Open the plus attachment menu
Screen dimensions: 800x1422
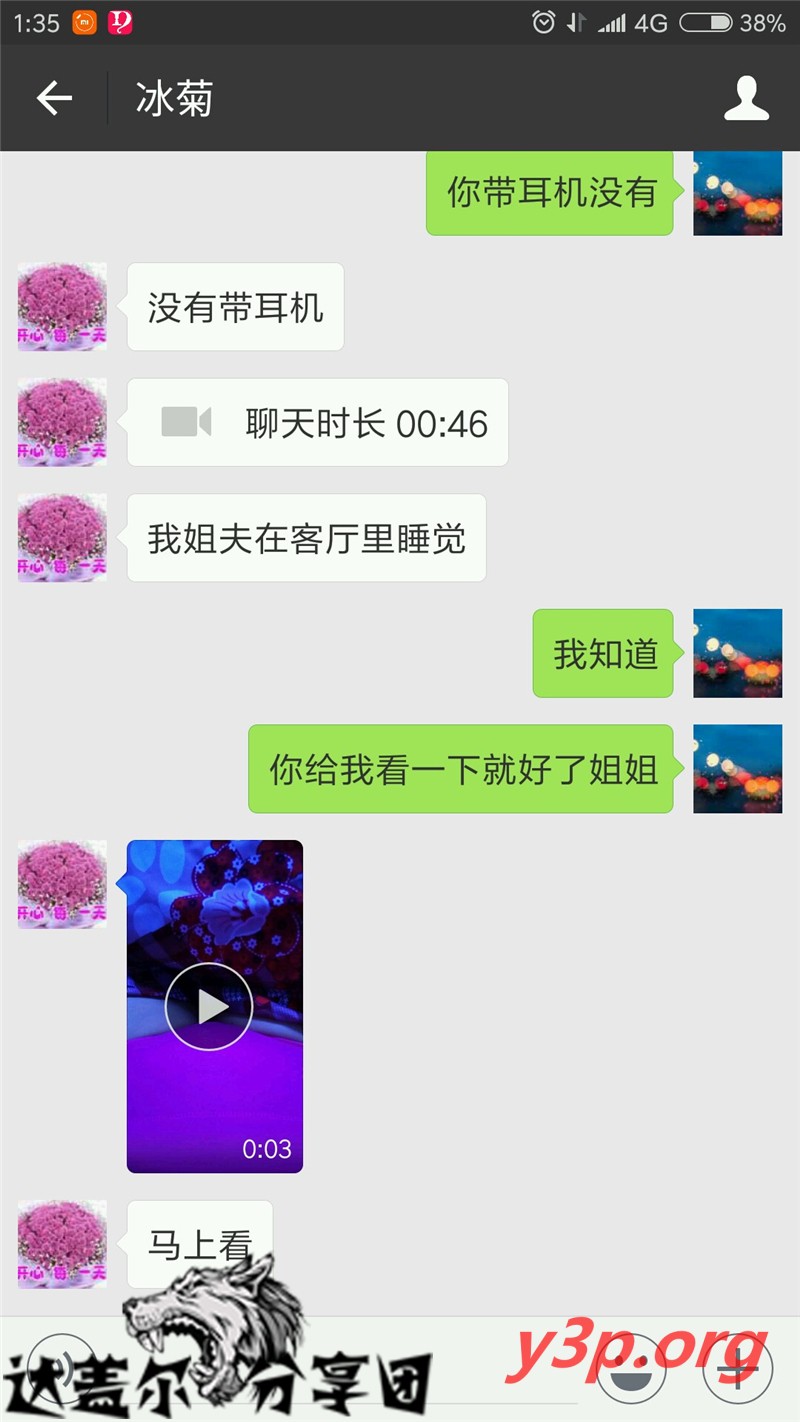pyautogui.click(x=736, y=1368)
